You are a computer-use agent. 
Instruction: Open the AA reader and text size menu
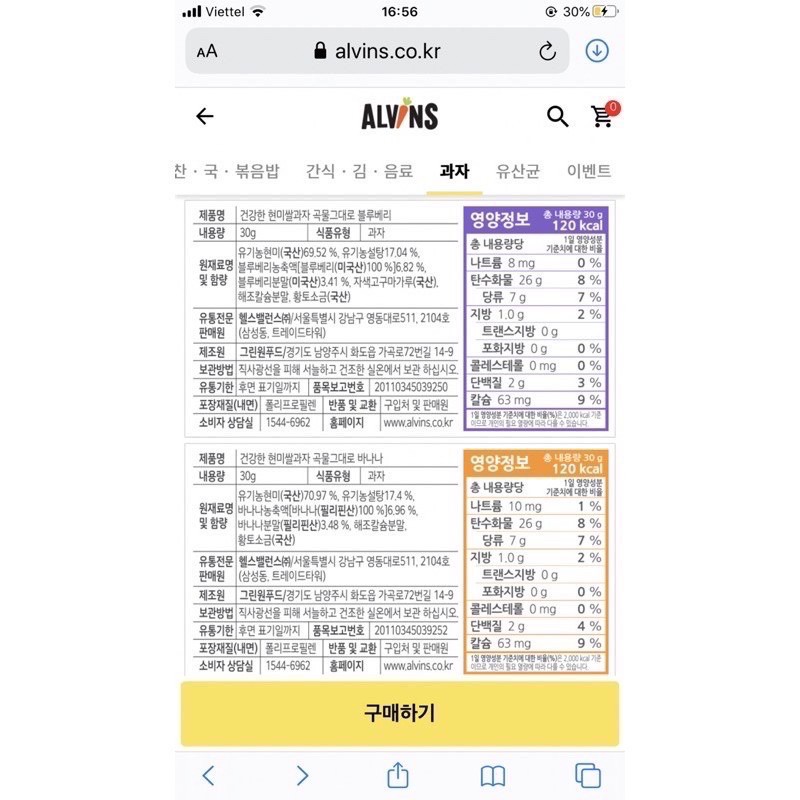click(207, 52)
